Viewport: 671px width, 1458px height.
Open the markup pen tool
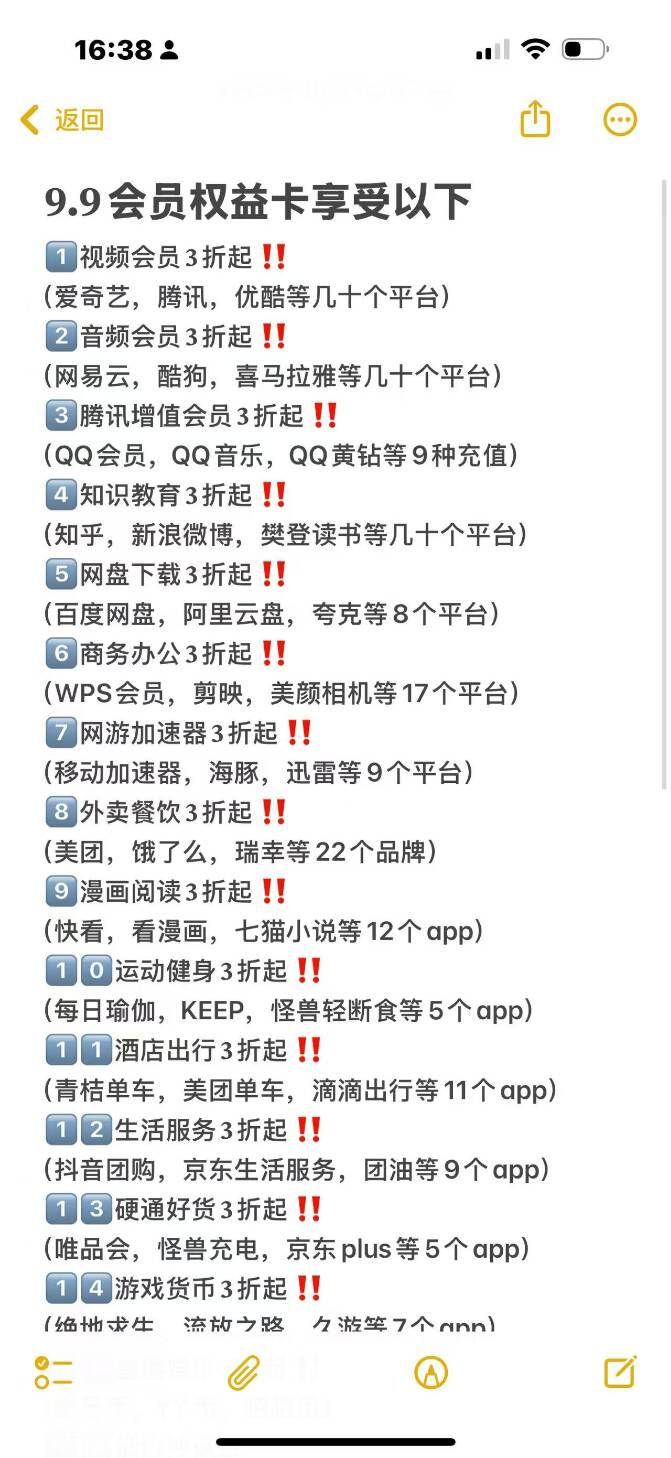coord(431,1372)
